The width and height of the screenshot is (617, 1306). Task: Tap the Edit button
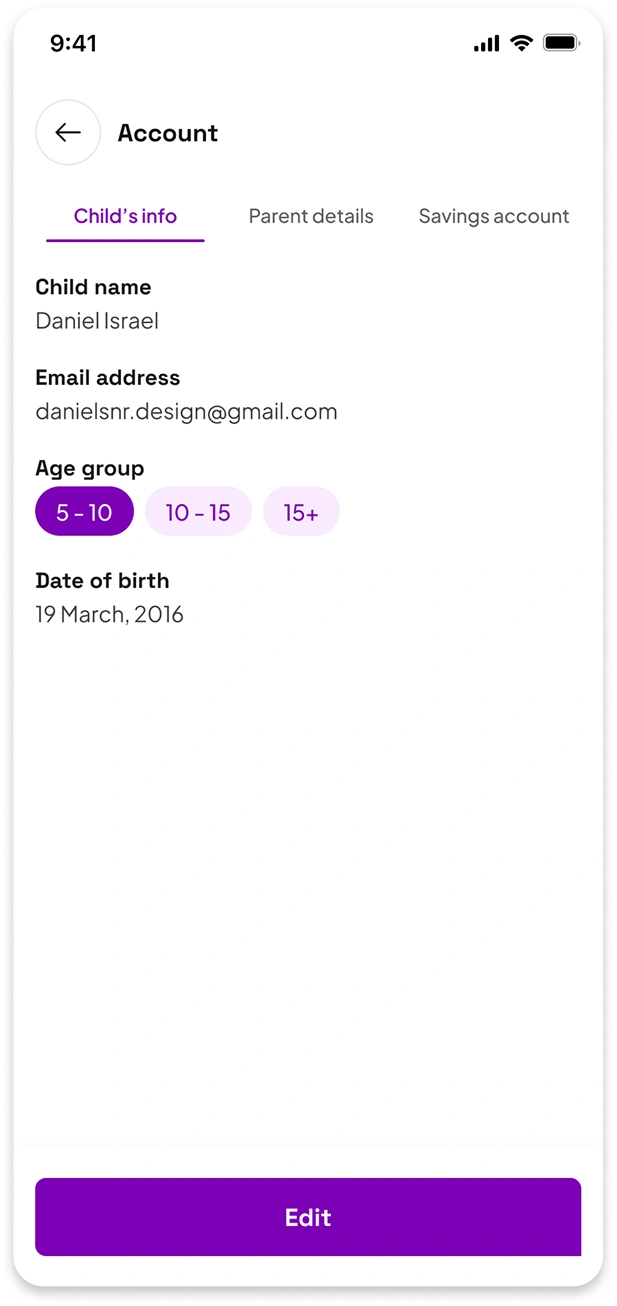point(308,1217)
